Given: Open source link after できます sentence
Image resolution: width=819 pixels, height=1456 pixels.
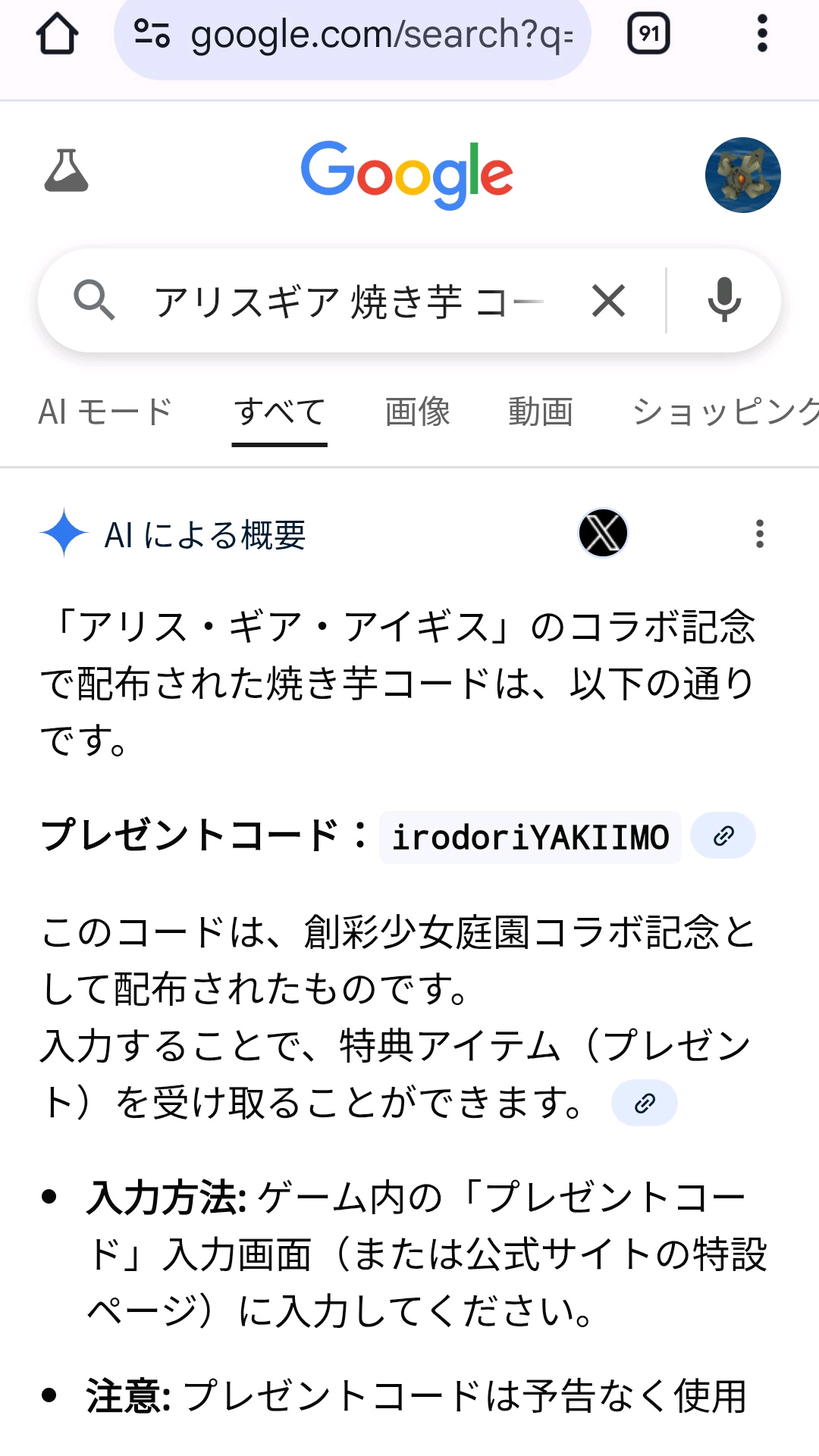Looking at the screenshot, I should click(645, 1103).
